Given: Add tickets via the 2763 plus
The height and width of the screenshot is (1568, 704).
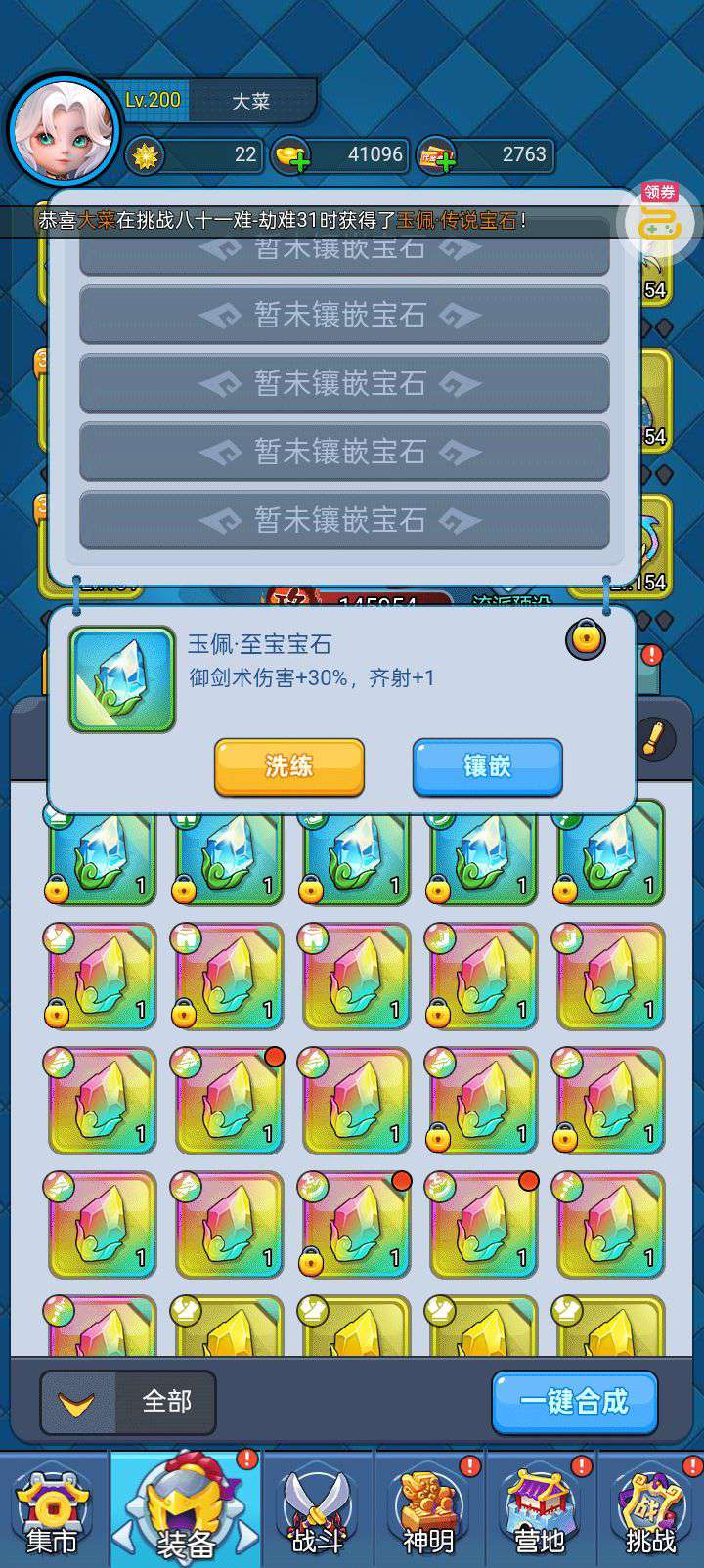Looking at the screenshot, I should click(438, 156).
